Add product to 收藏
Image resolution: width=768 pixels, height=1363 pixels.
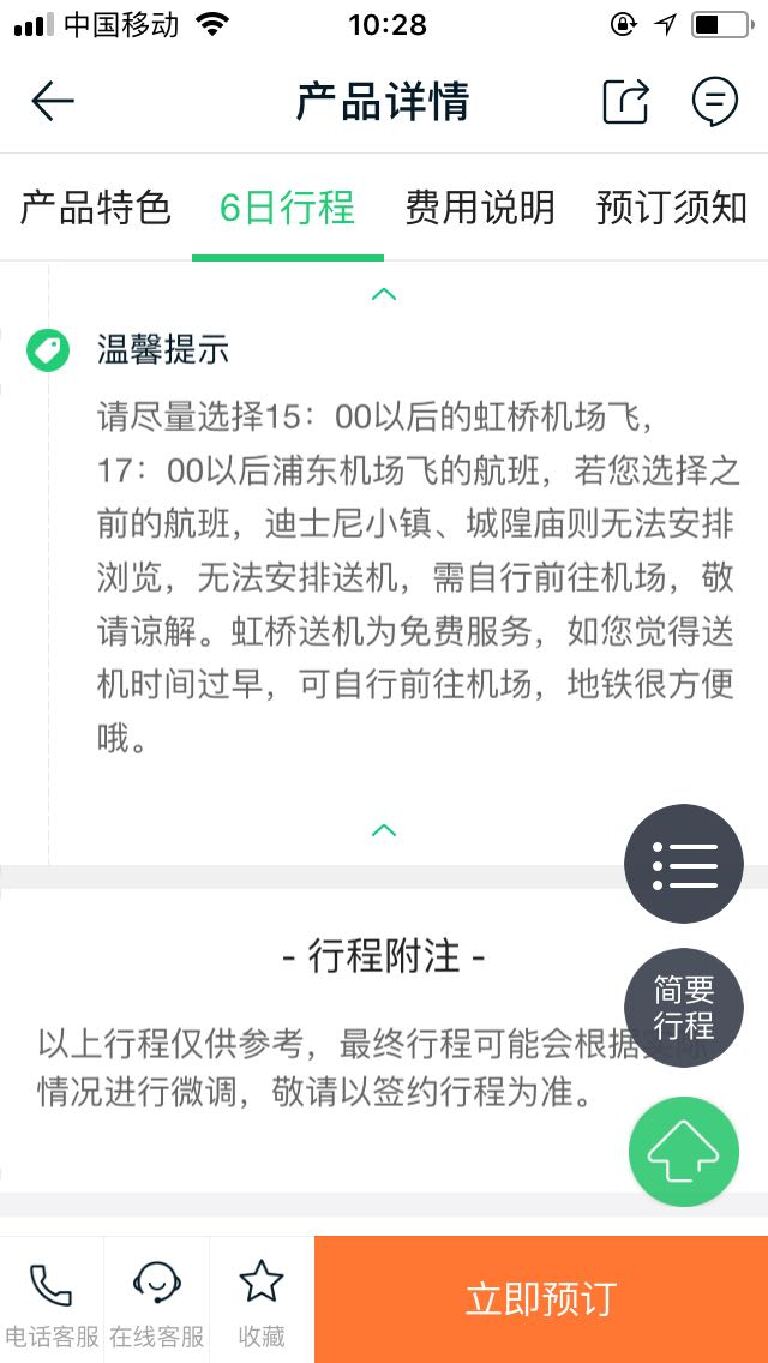coord(261,1300)
